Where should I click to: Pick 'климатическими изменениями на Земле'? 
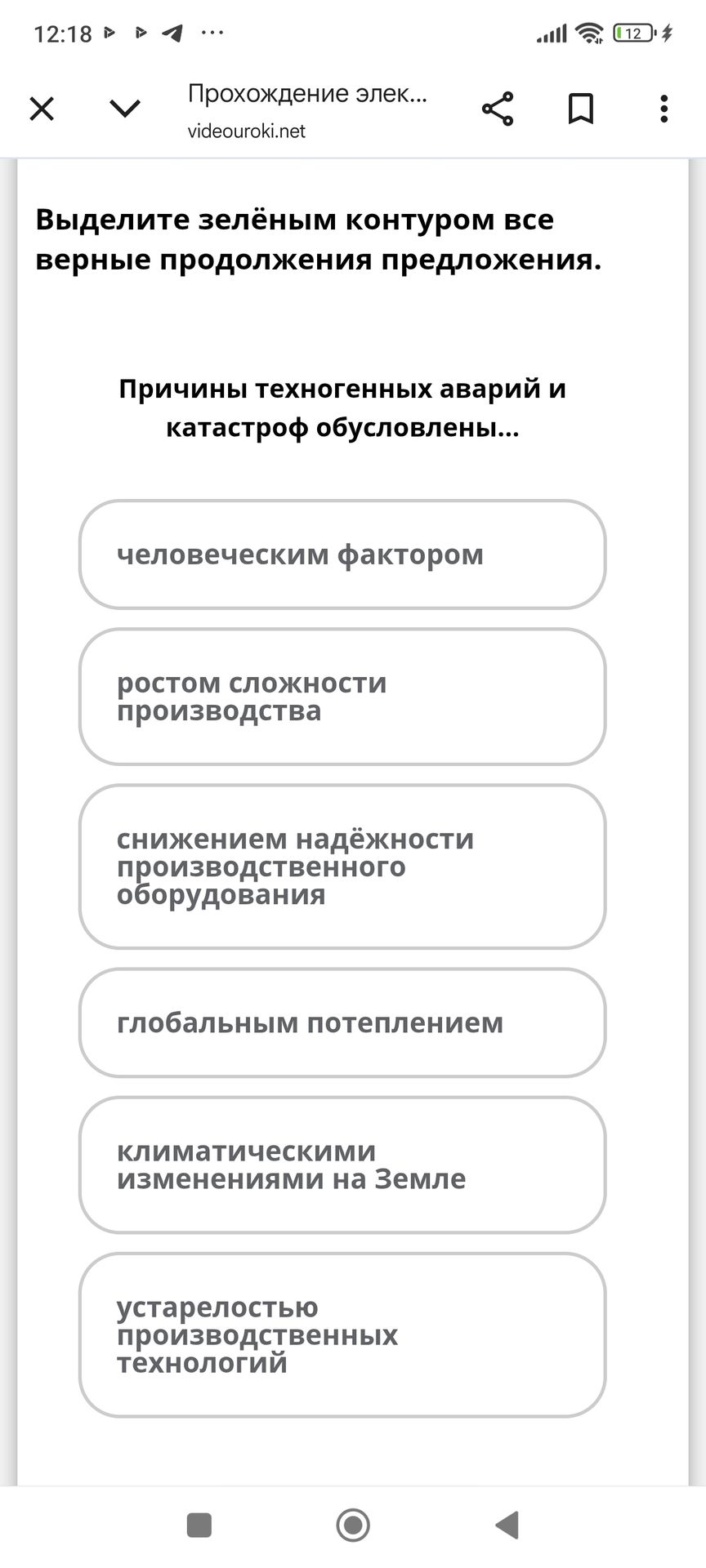coord(342,1165)
